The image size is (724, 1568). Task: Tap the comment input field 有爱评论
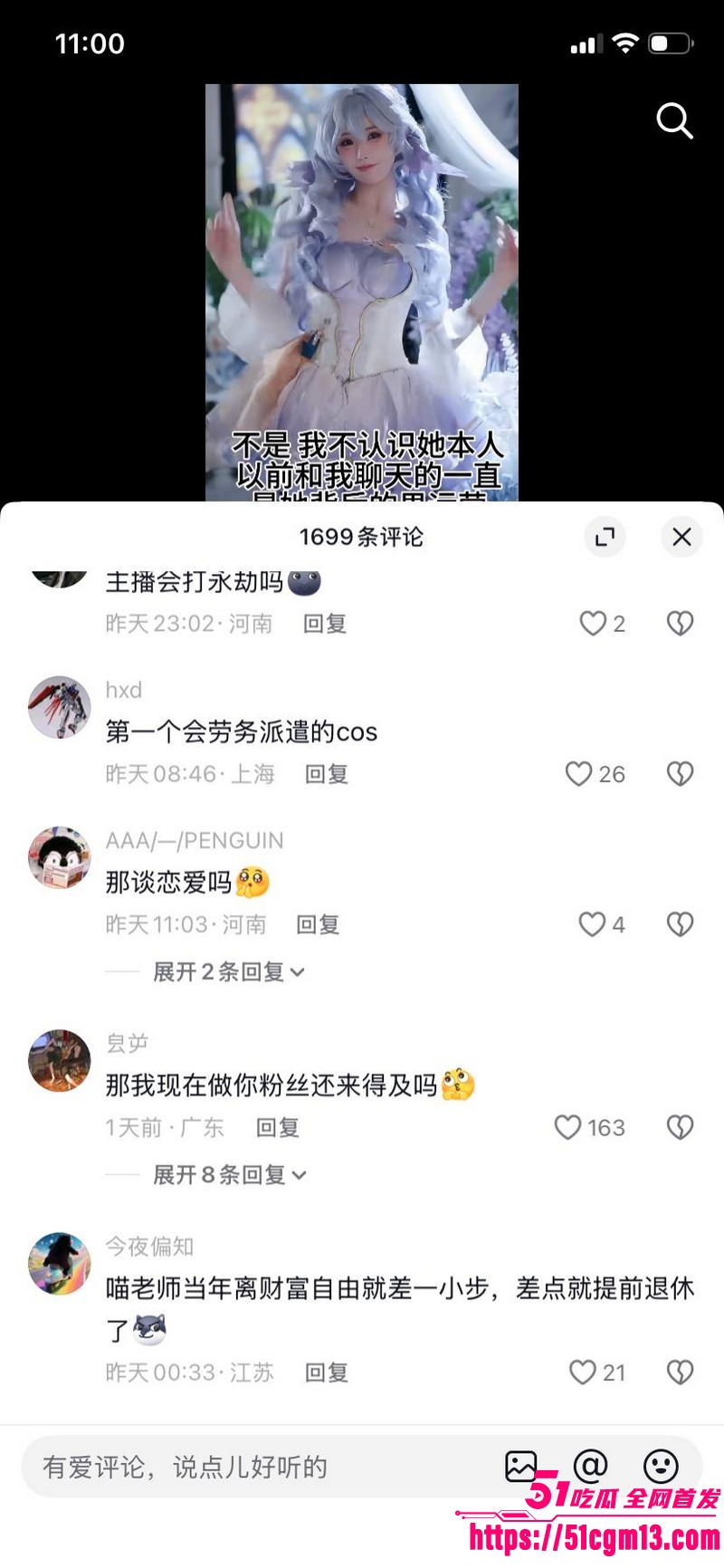(x=226, y=1468)
